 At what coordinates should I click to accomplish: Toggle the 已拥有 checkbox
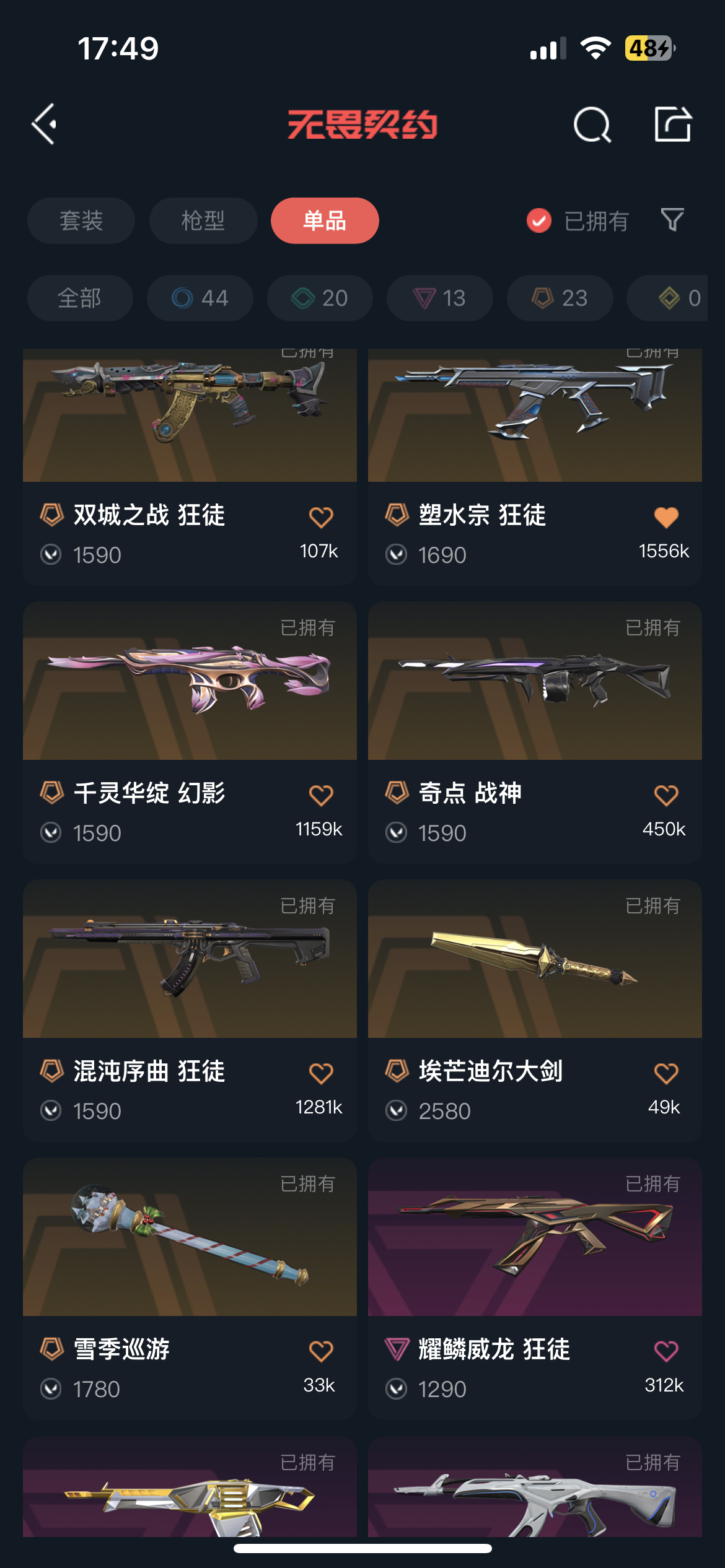539,220
